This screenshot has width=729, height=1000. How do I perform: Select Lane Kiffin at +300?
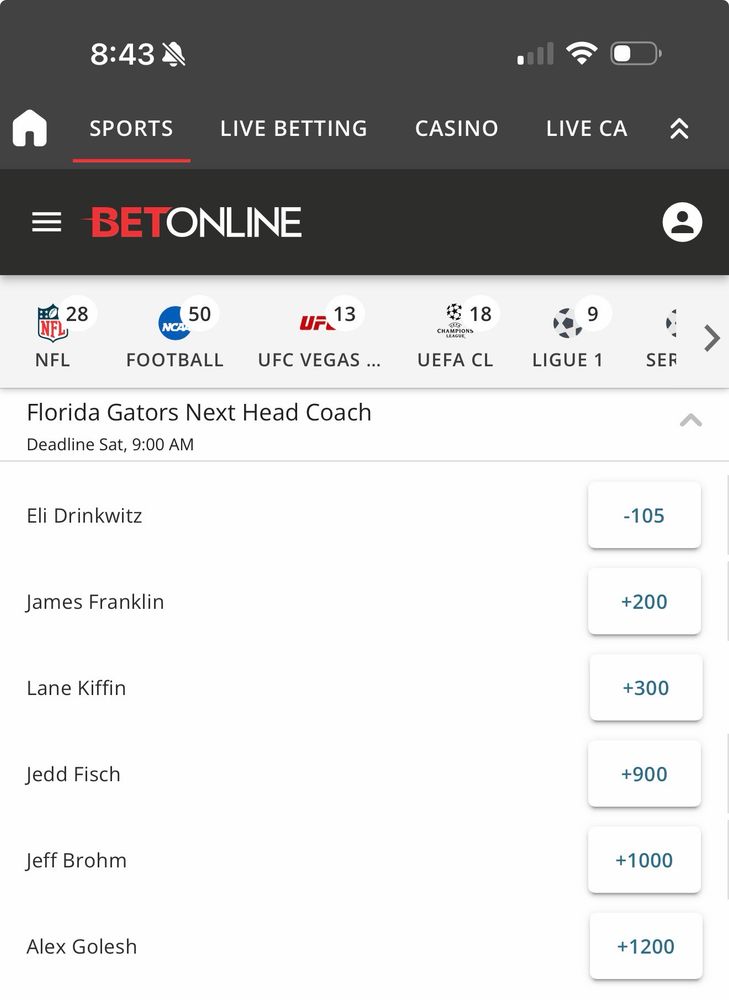coord(645,688)
